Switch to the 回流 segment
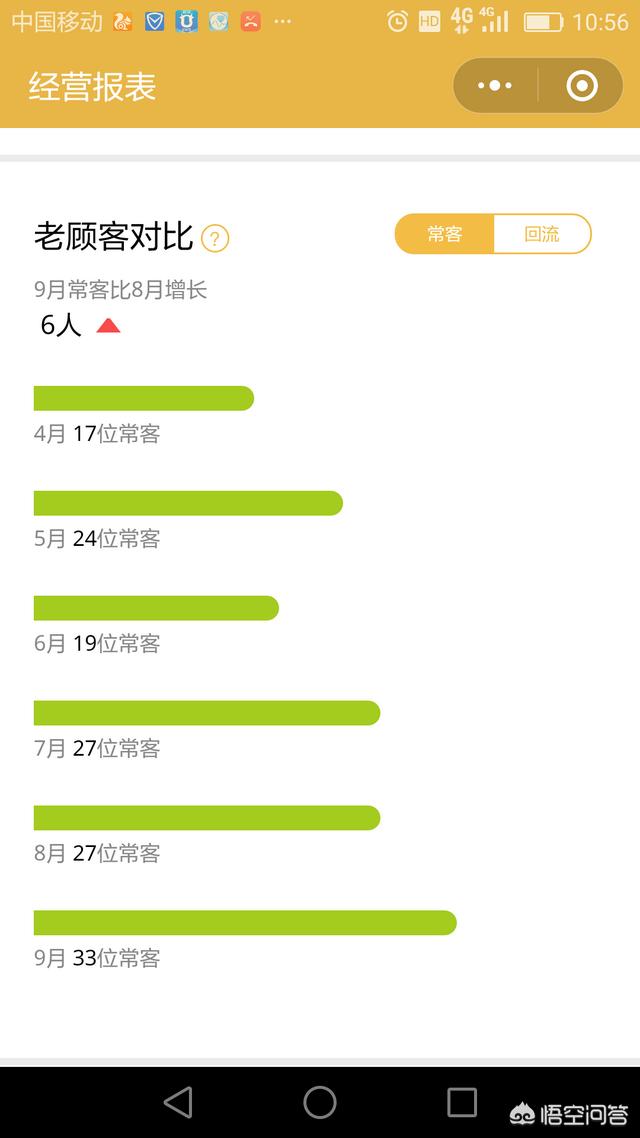Viewport: 640px width, 1138px height. 542,234
